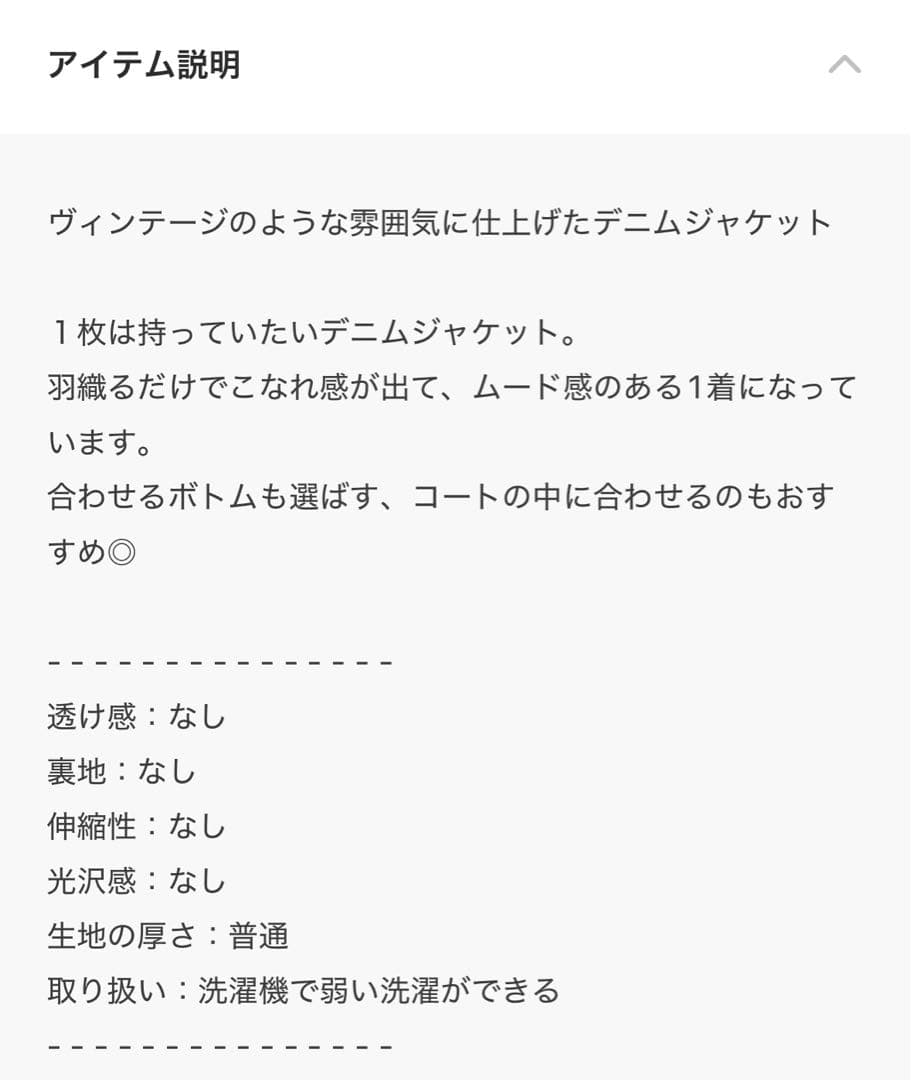Click the lower dashed separator line
Viewport: 911px width, 1080px height.
tap(222, 1046)
